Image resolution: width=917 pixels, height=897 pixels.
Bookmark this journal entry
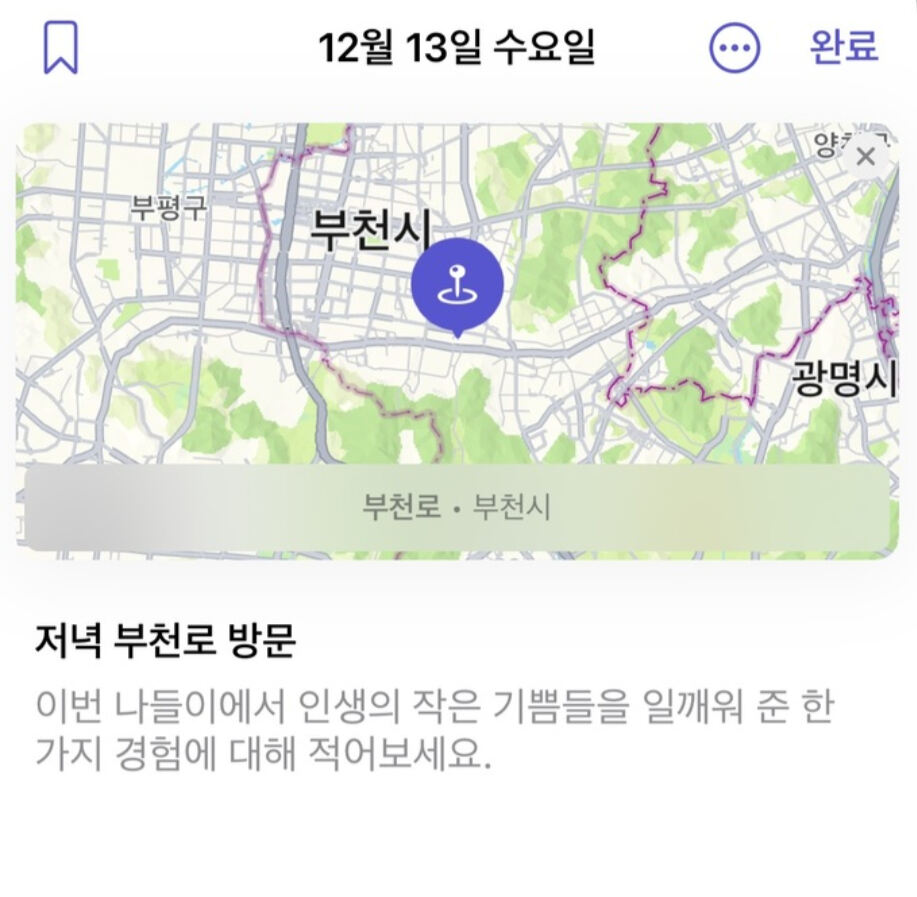60,48
